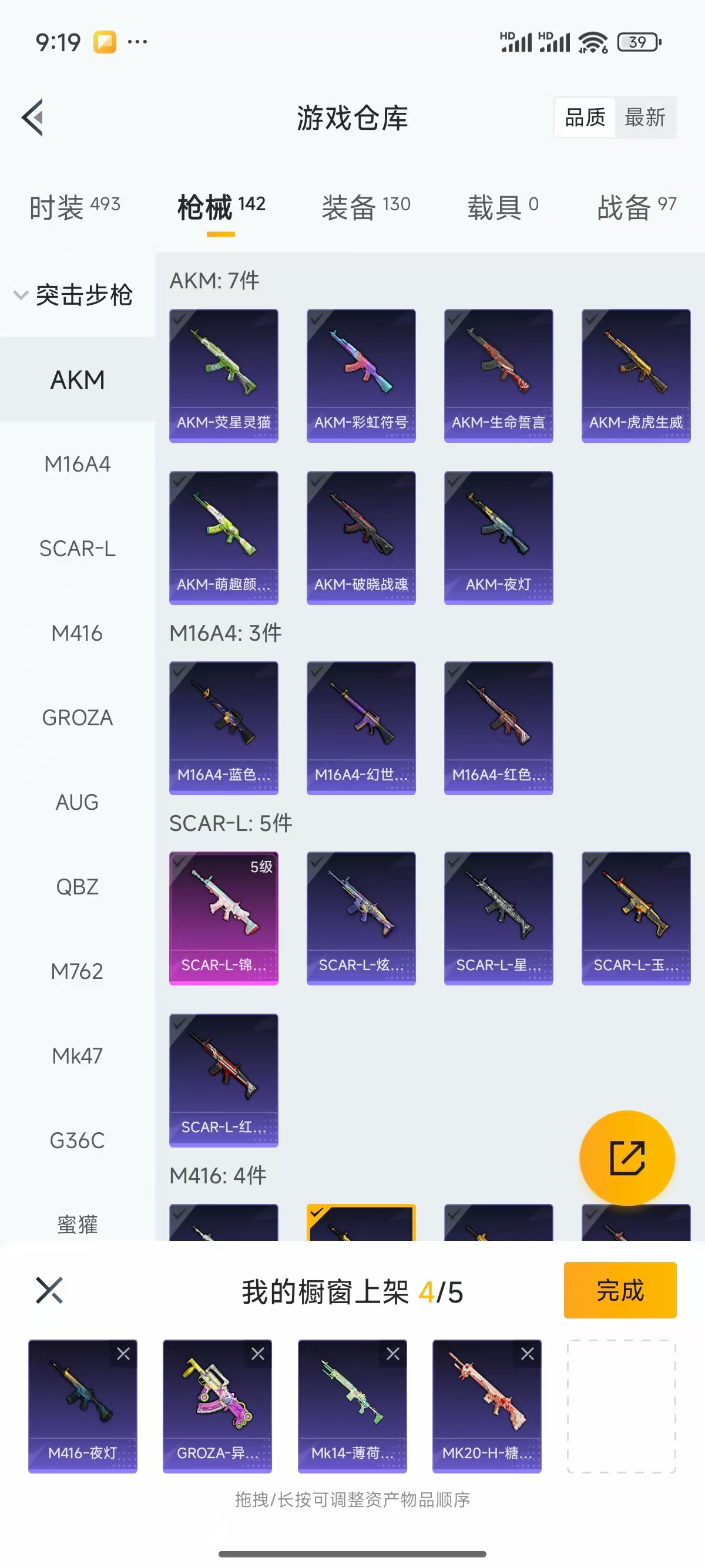Select the M16A4-幻世 skin
Viewport: 705px width, 1568px height.
(x=361, y=728)
